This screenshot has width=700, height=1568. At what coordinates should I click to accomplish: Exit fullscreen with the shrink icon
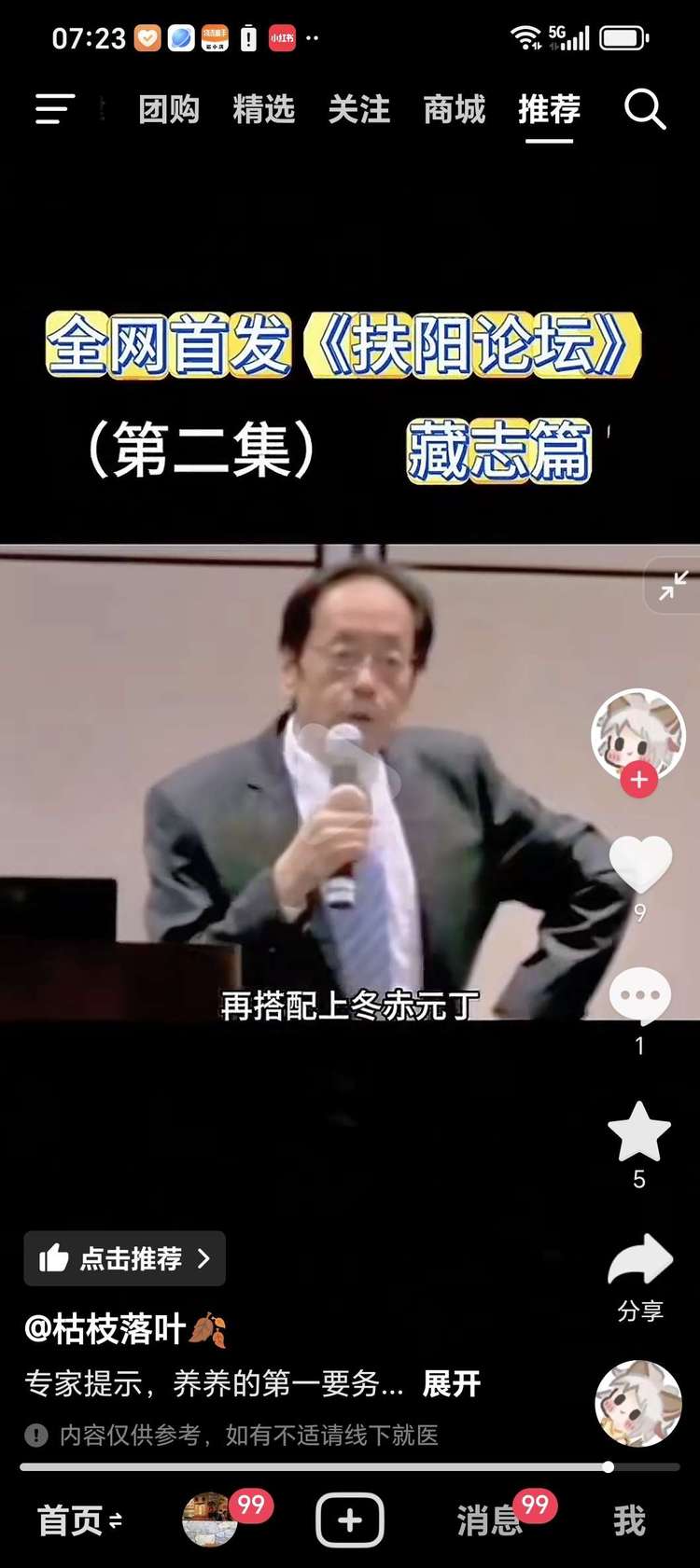(673, 585)
